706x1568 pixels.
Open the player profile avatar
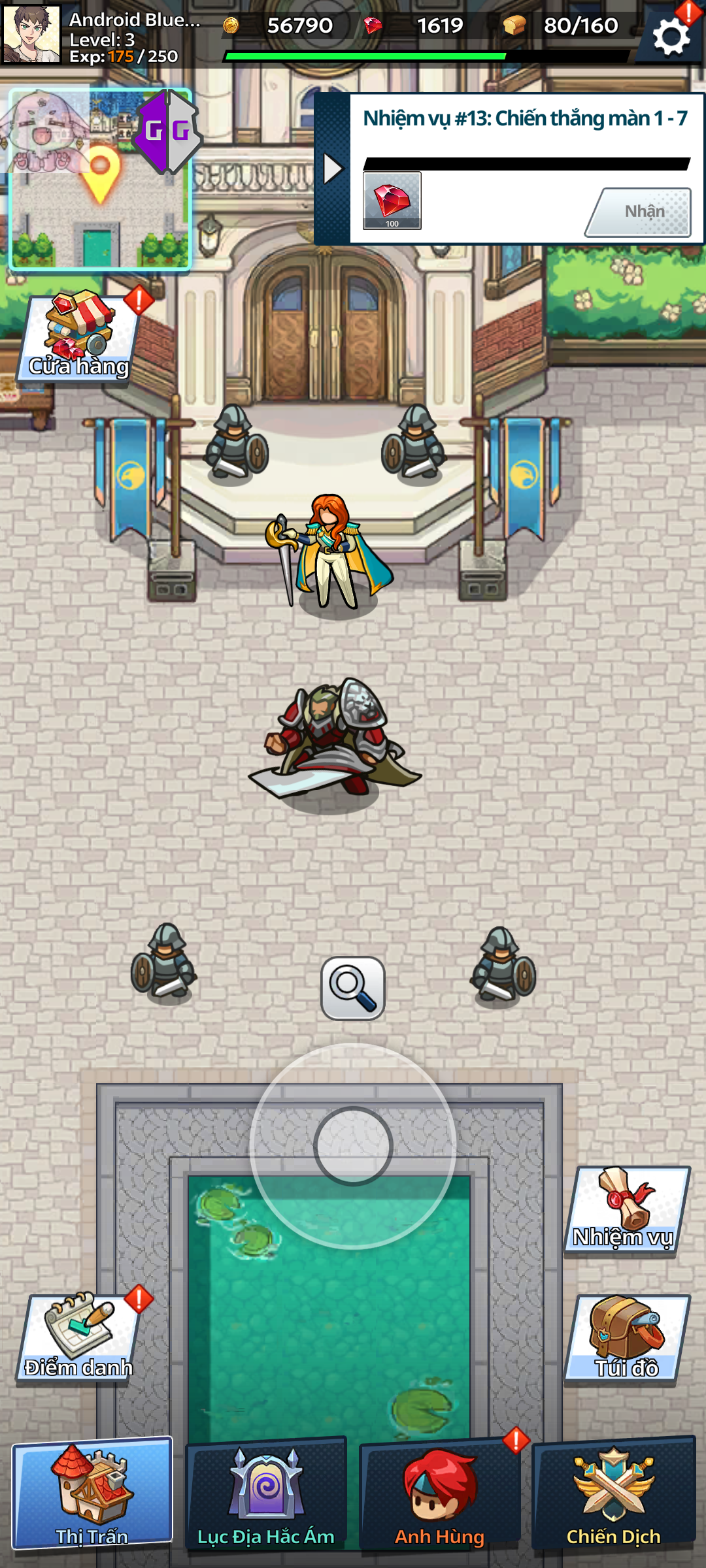click(31, 34)
